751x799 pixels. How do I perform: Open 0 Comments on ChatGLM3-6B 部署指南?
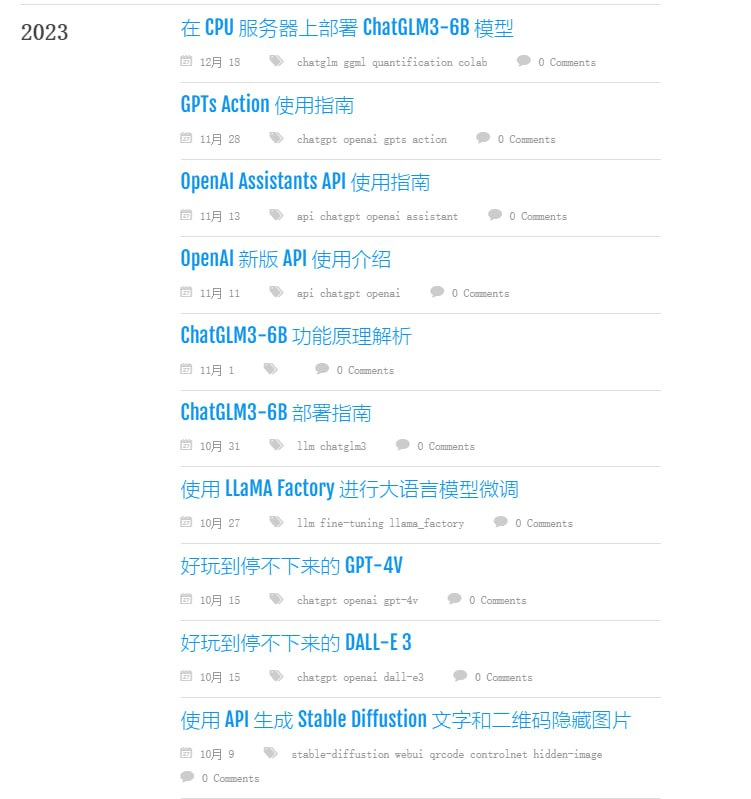tap(446, 447)
